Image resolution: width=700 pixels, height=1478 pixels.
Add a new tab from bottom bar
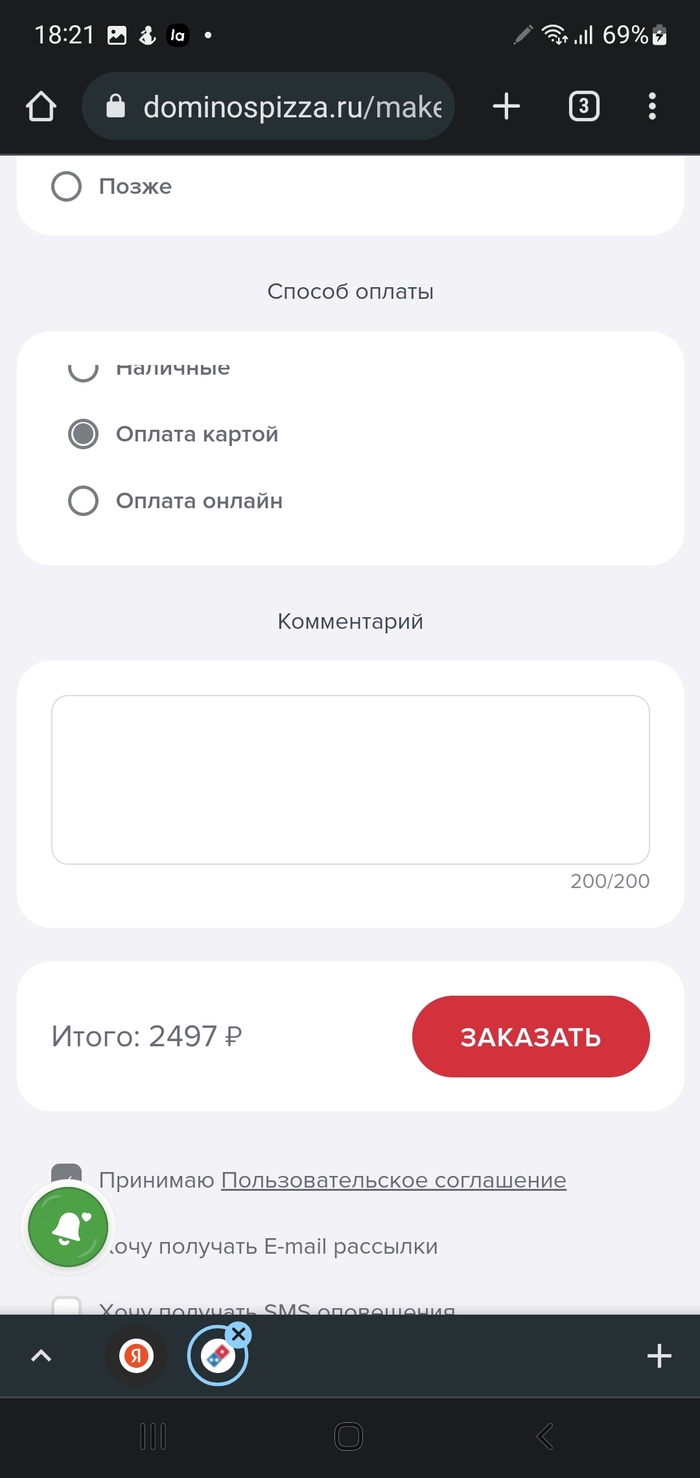(659, 1356)
